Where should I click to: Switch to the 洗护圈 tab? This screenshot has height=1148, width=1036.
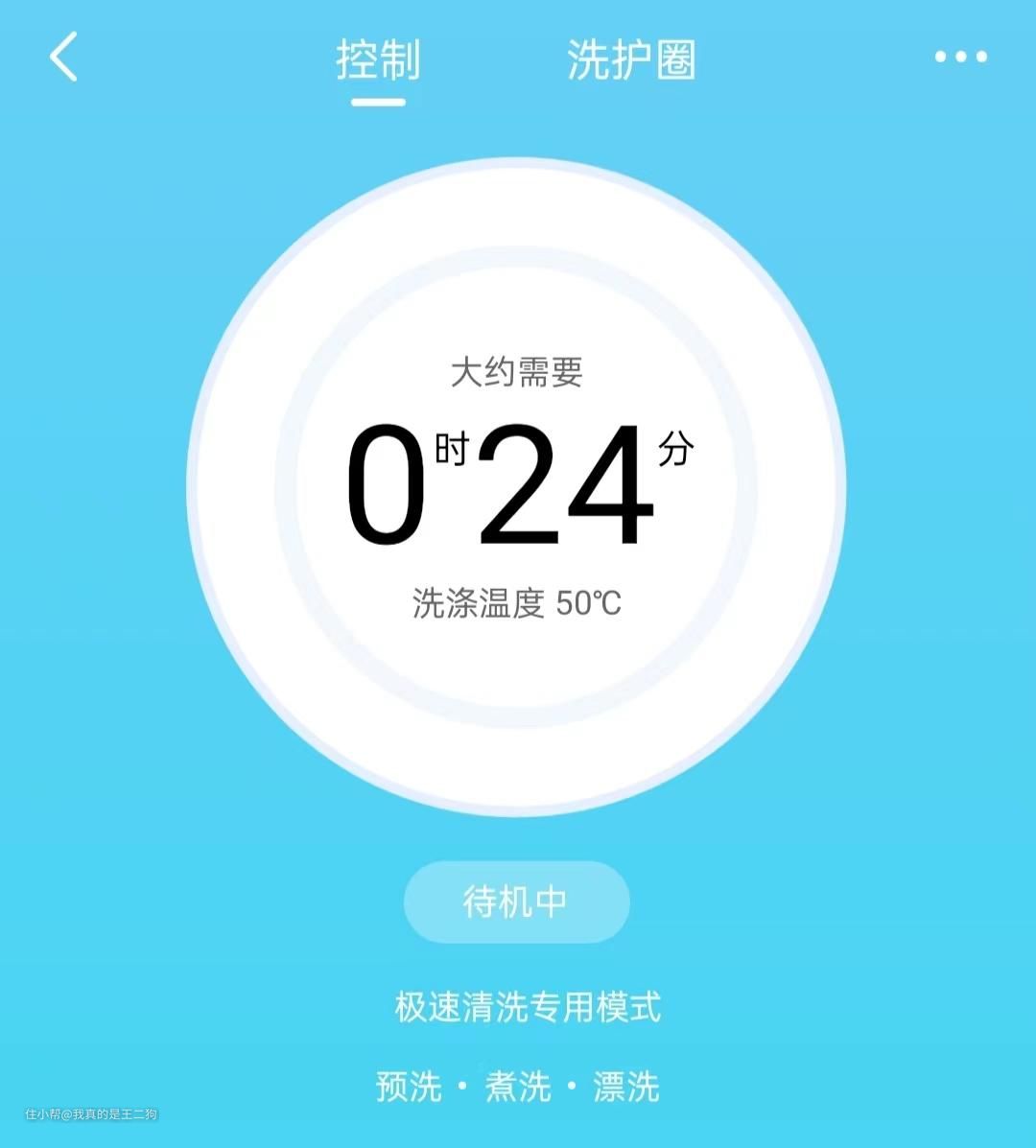click(630, 59)
